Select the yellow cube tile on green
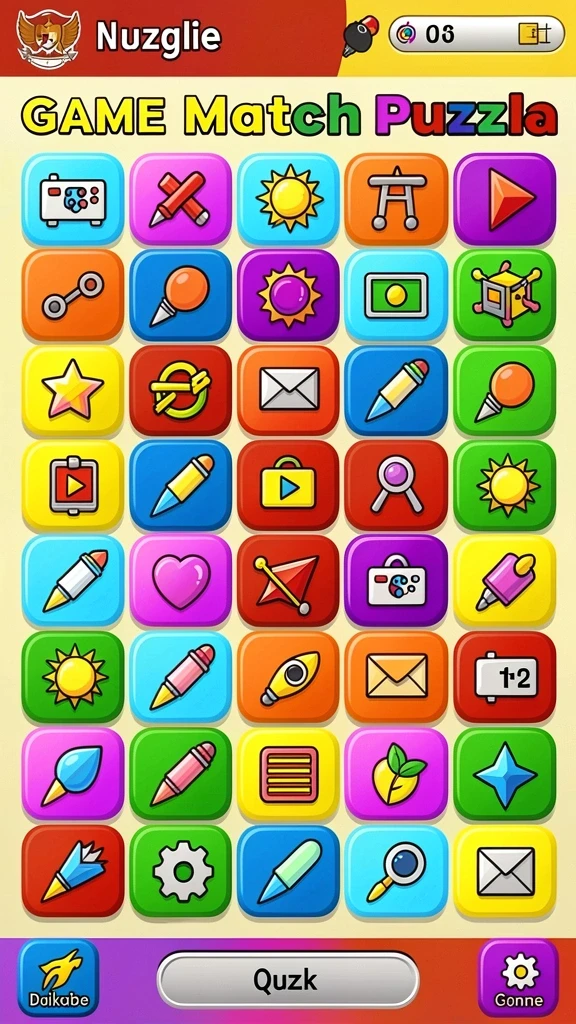The image size is (576, 1024). click(504, 295)
